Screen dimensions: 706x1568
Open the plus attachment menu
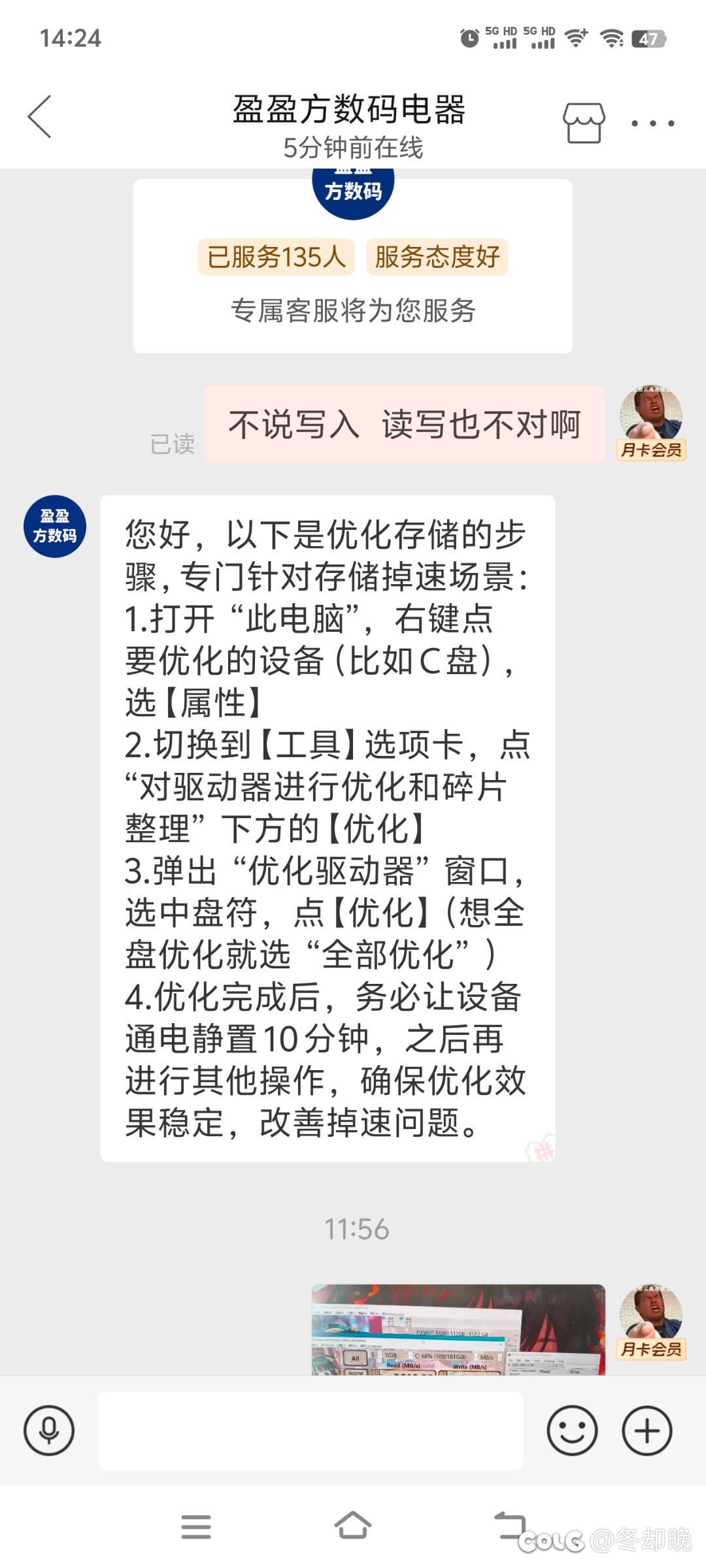pos(647,1430)
